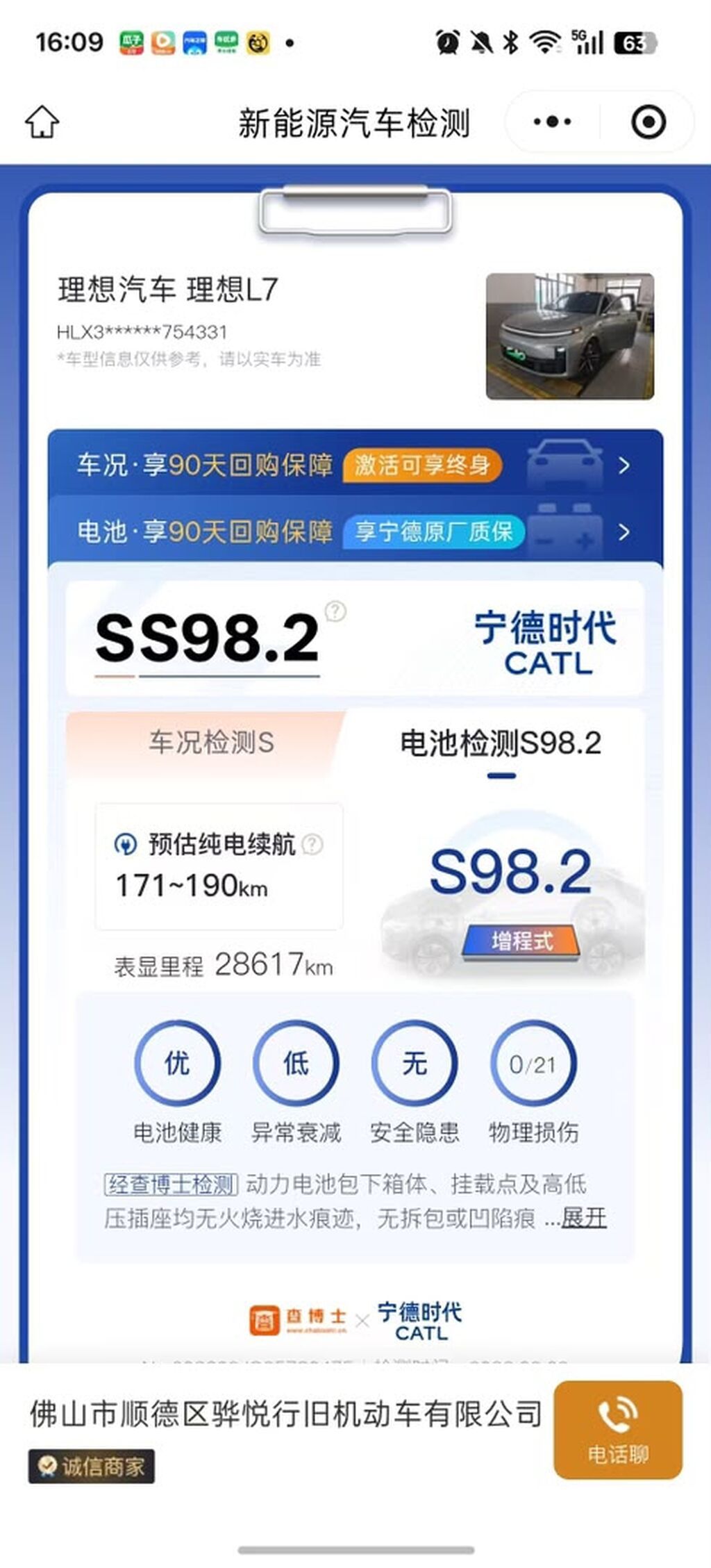Open 车况·享90天回购保障 banner
Screen dimensions: 711x1568
point(355,465)
